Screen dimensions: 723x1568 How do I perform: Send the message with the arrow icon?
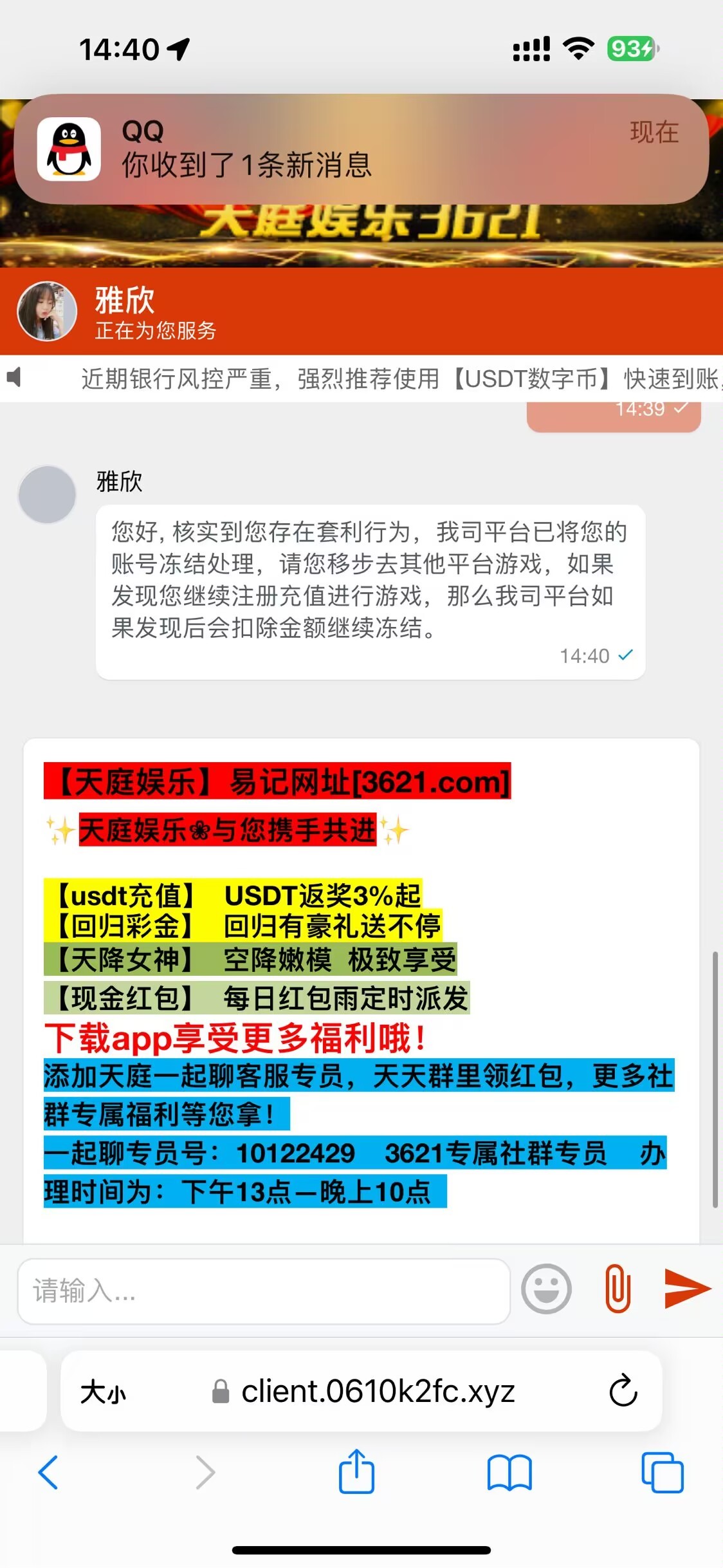click(x=686, y=1289)
